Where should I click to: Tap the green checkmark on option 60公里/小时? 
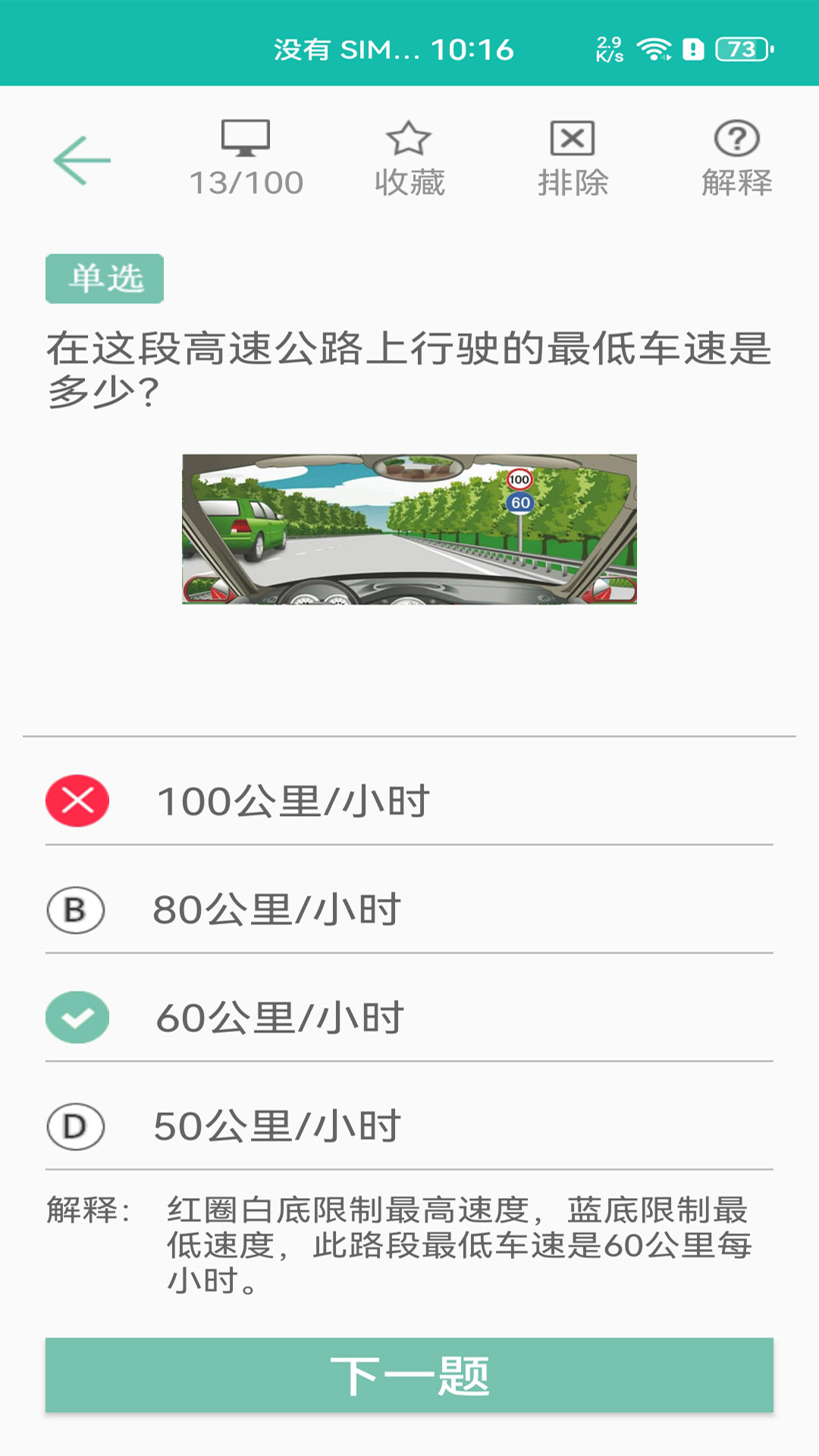76,1016
